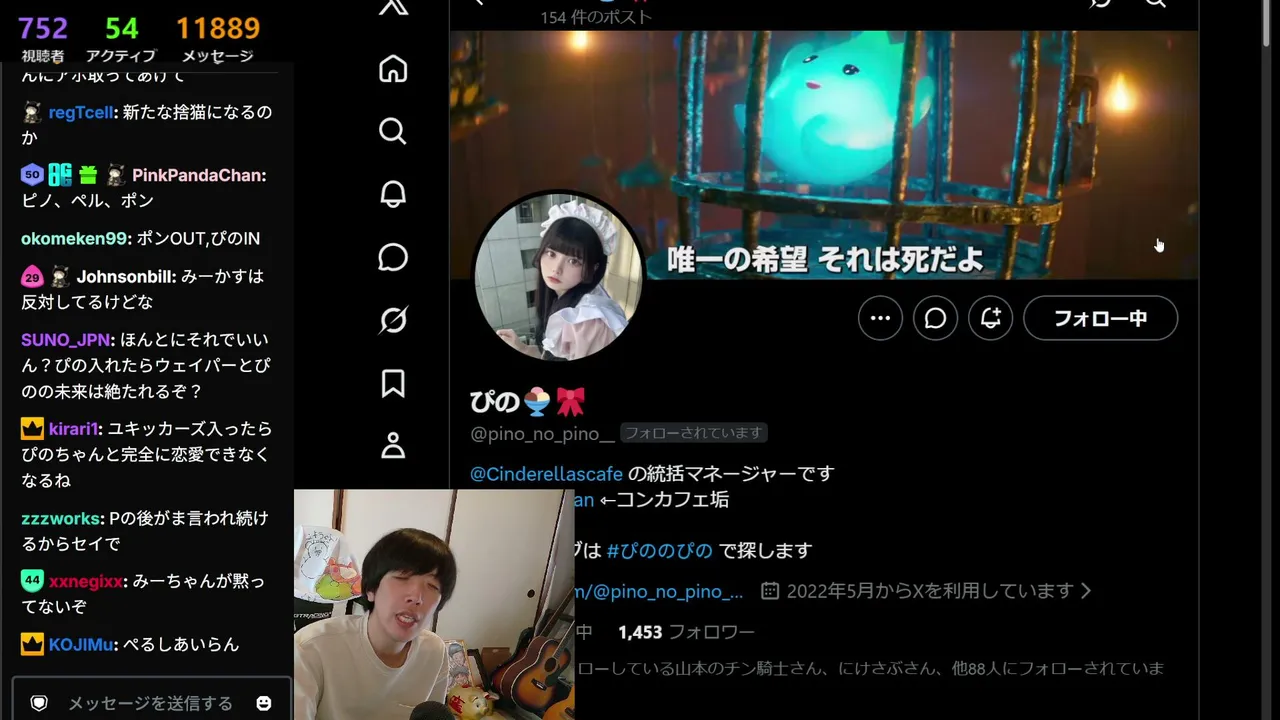The height and width of the screenshot is (720, 1280).
Task: Turn on post notifications for this profile
Action: [x=990, y=318]
